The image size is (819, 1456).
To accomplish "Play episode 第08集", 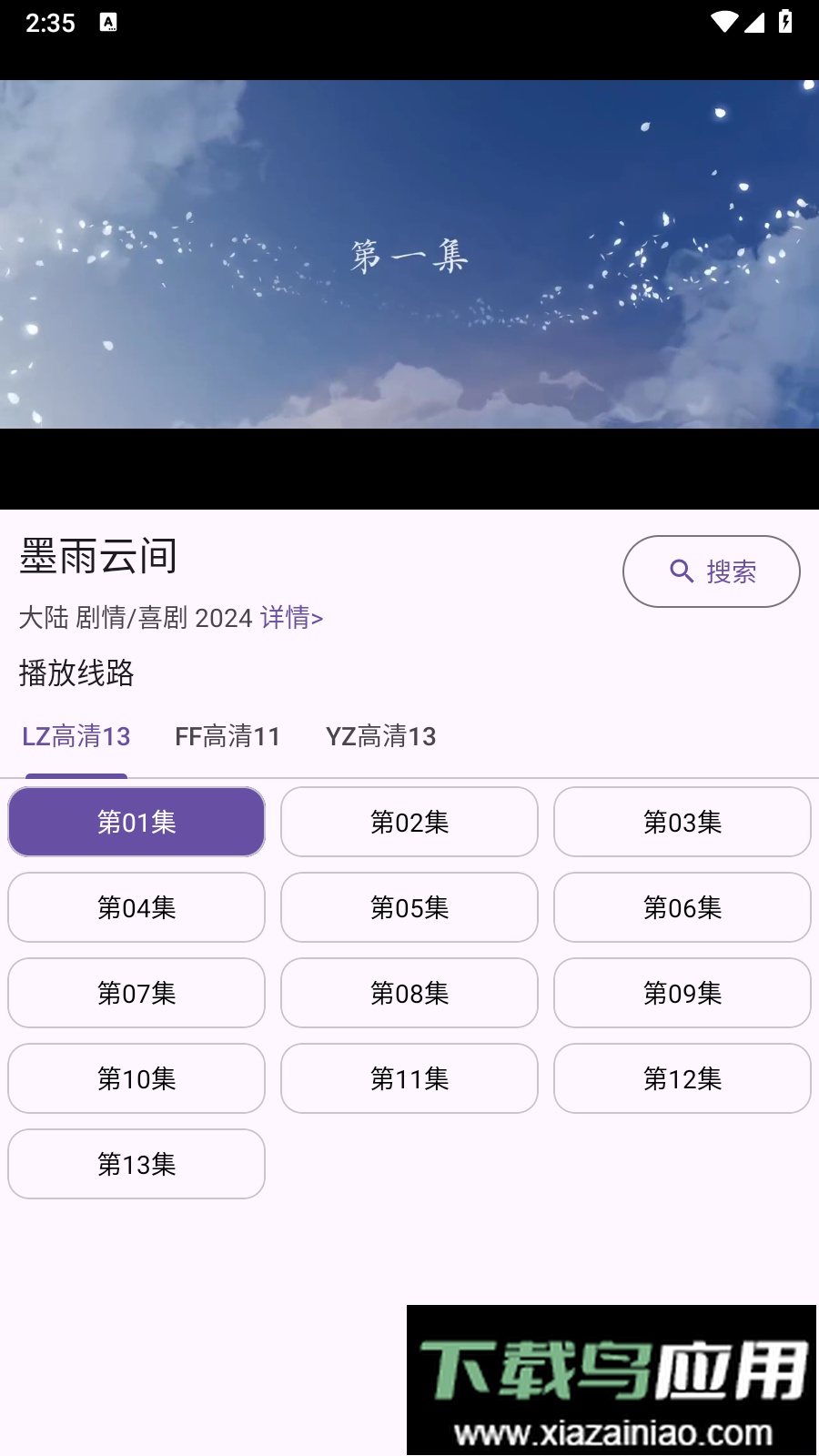I will pyautogui.click(x=409, y=993).
